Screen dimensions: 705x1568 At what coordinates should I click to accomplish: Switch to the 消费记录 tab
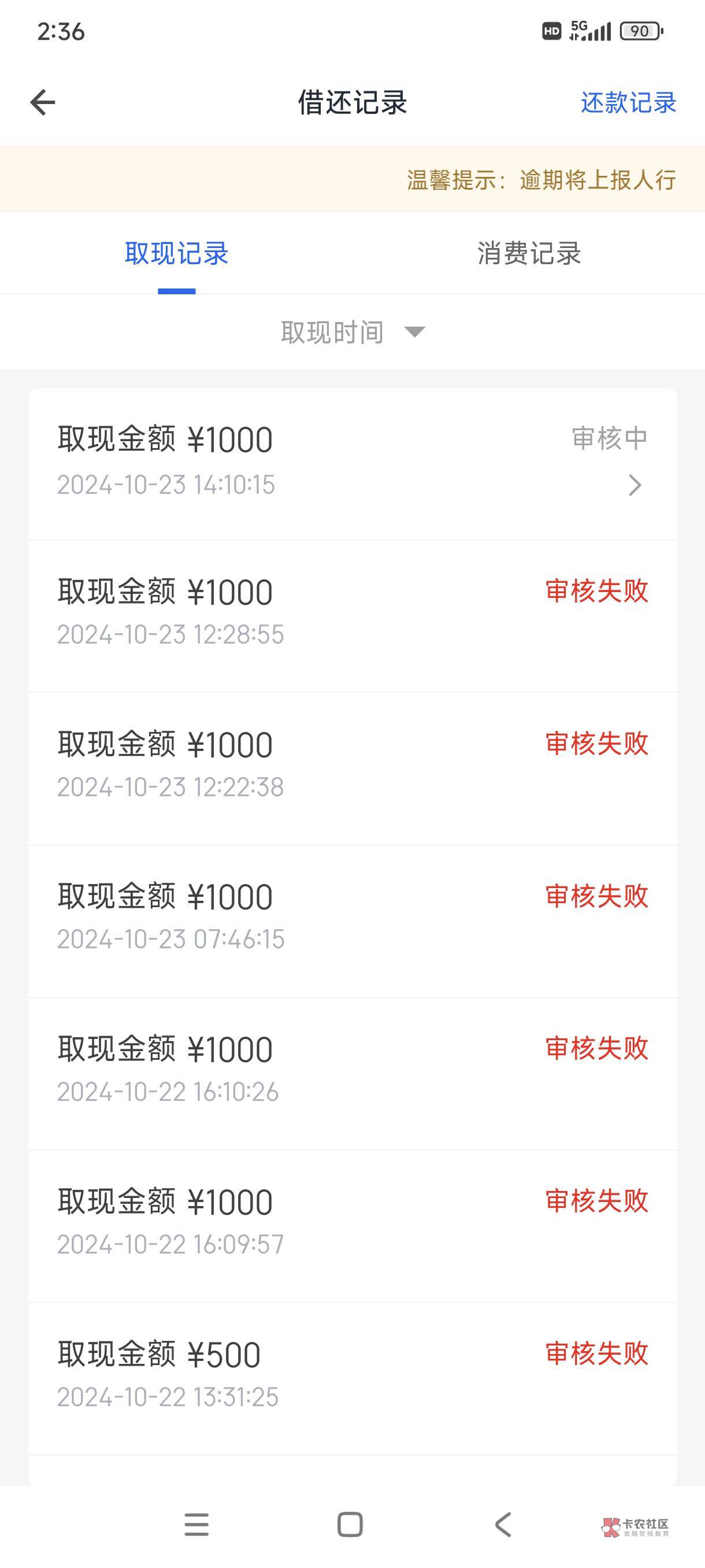[529, 253]
